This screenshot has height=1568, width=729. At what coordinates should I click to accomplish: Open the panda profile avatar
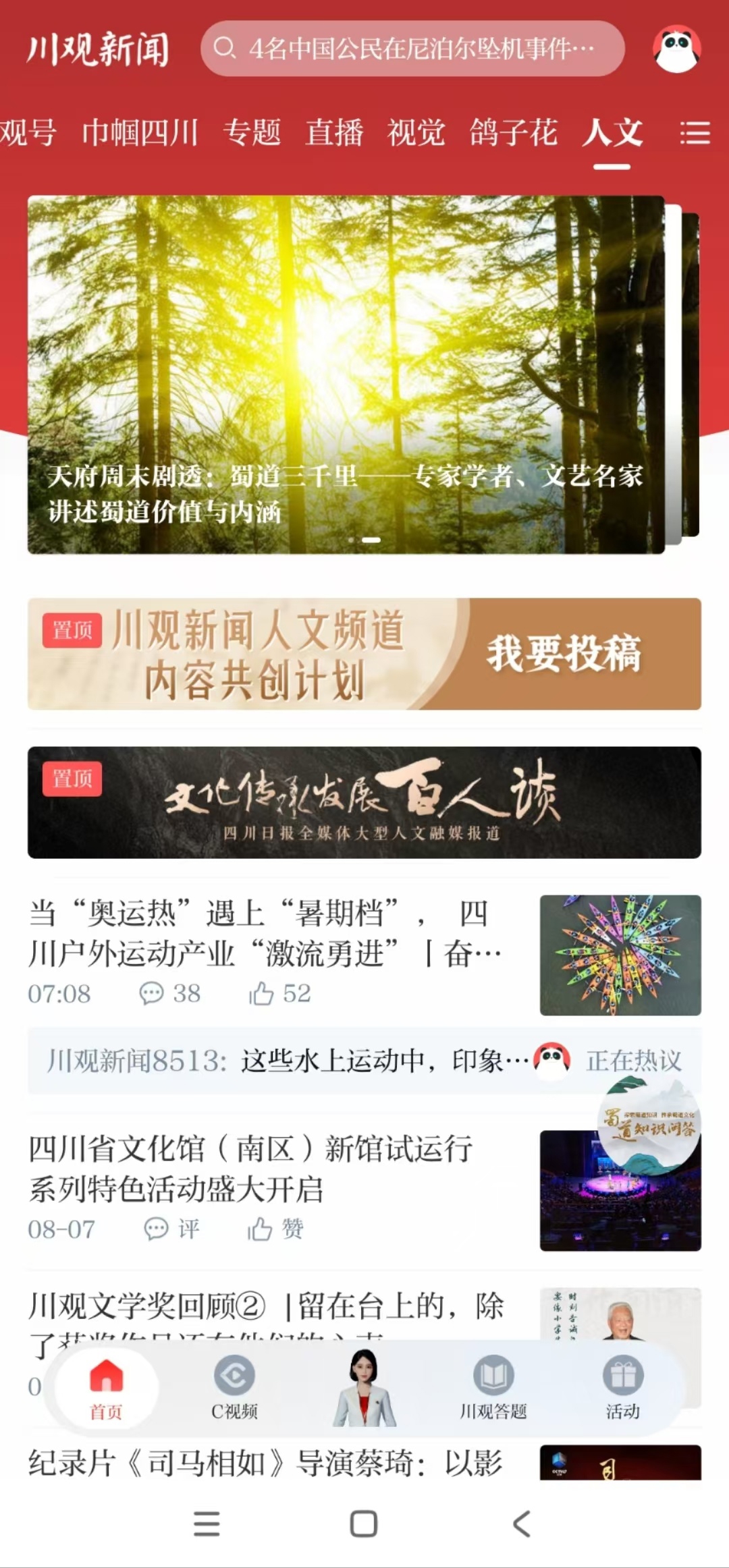(676, 49)
